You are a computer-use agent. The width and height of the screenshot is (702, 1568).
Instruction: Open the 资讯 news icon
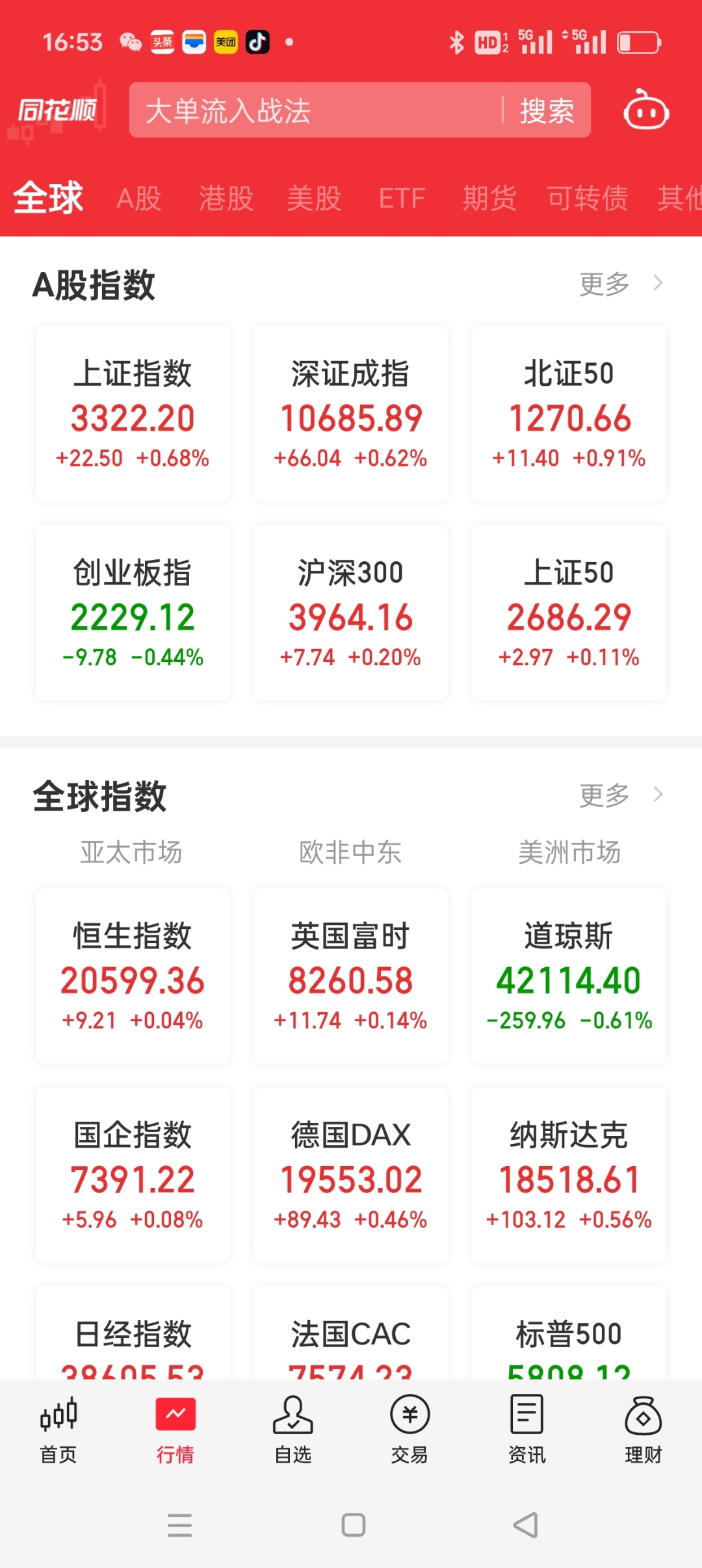click(525, 1429)
